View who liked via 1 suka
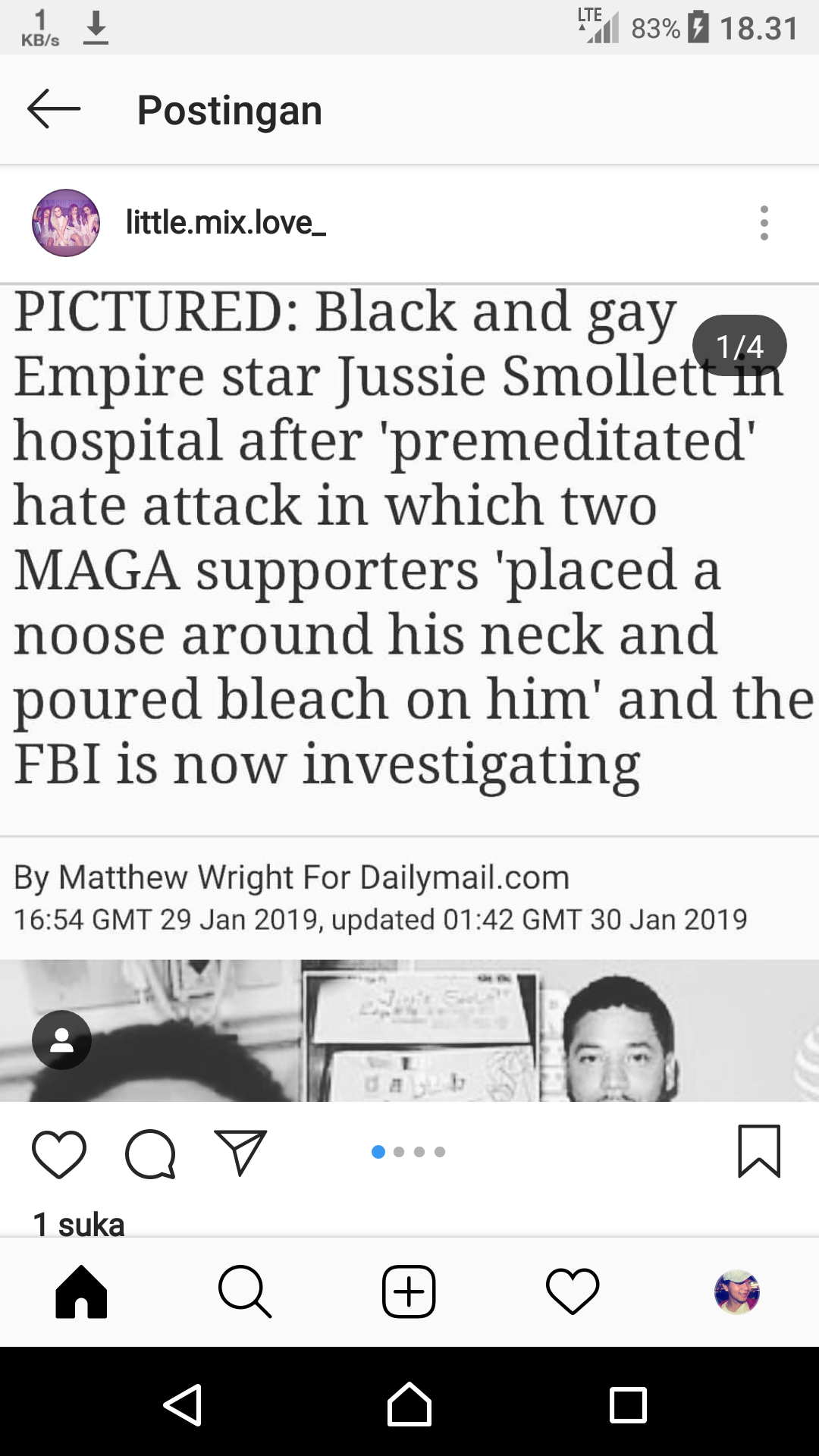Viewport: 819px width, 1456px height. pos(78,1223)
